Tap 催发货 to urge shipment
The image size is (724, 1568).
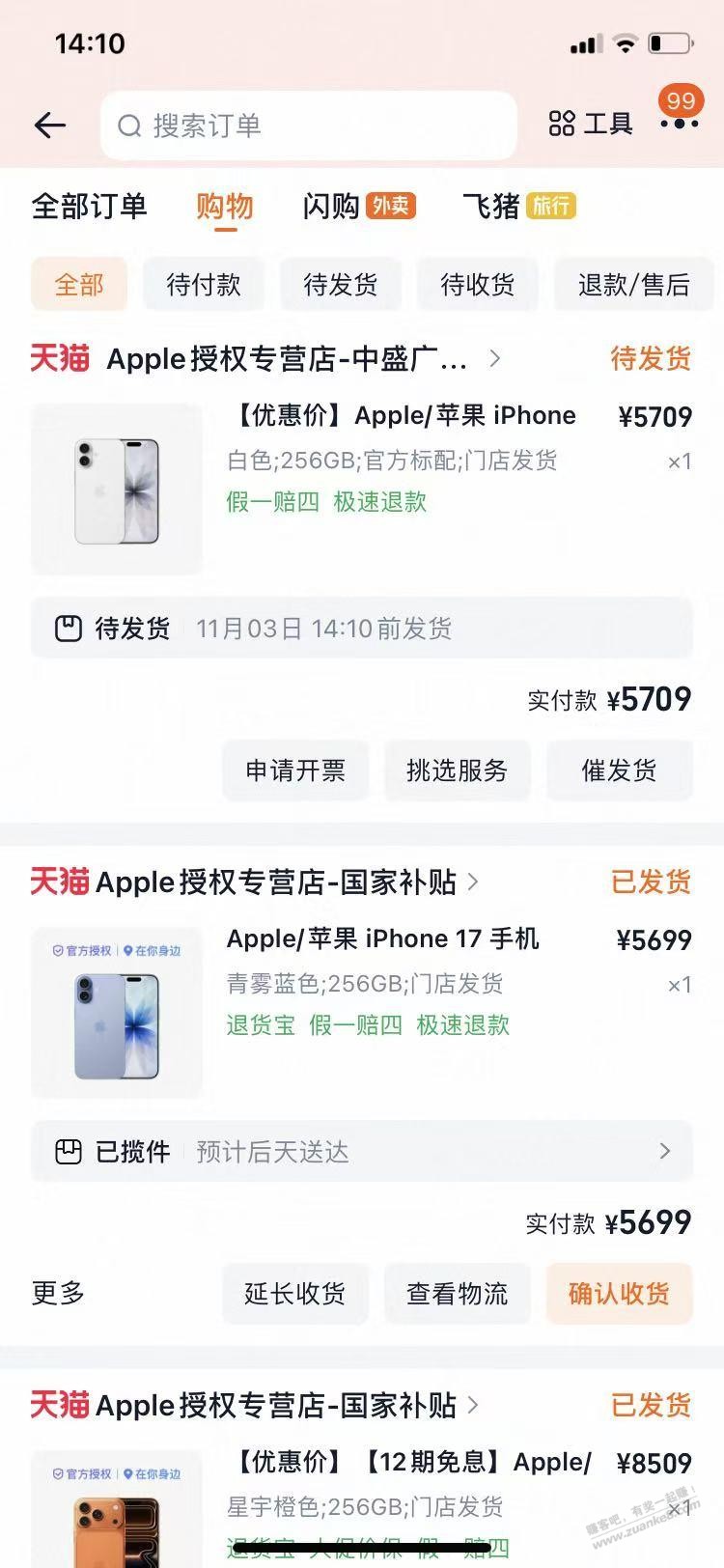619,770
